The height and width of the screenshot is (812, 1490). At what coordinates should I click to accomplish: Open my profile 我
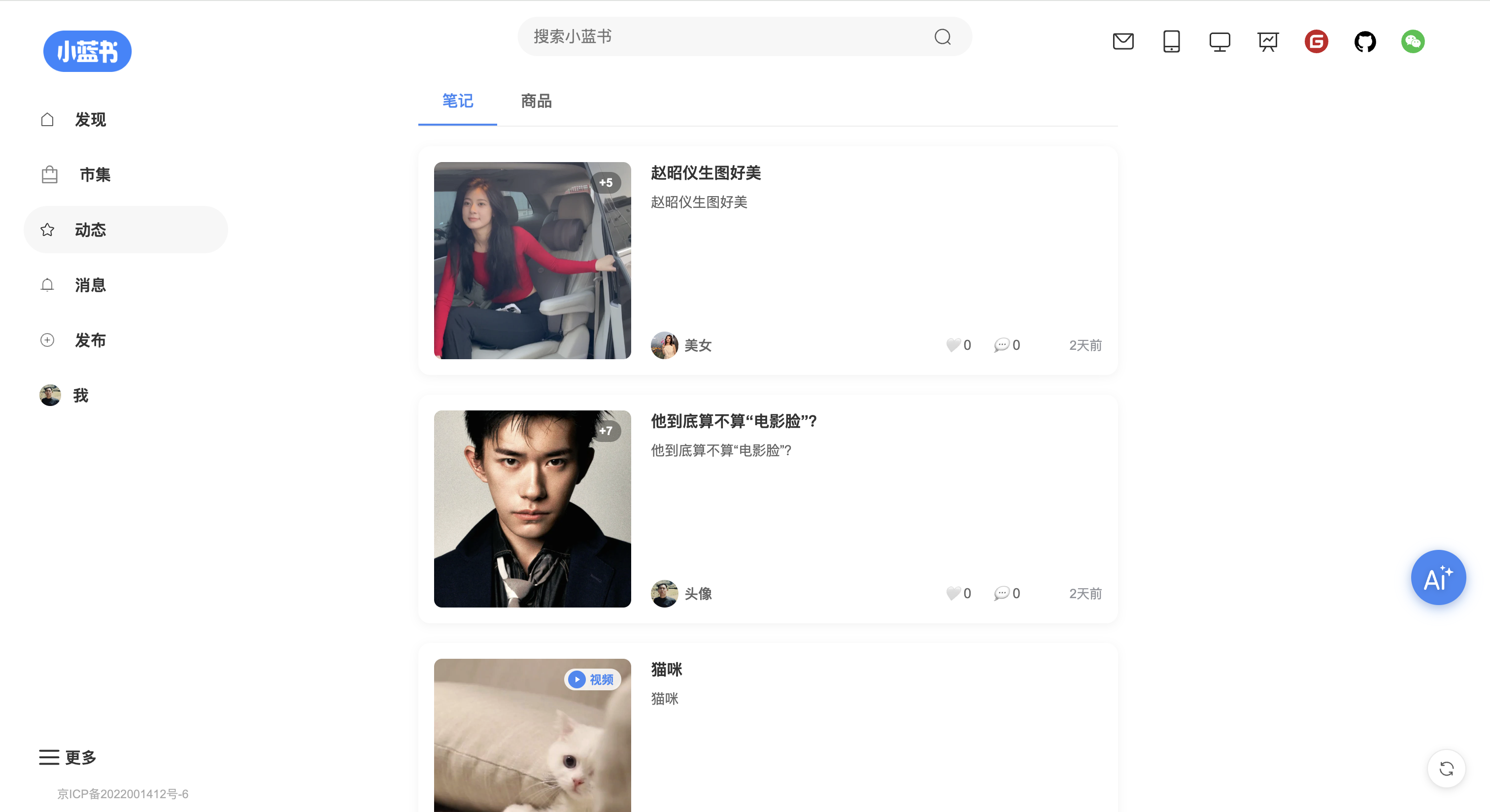click(80, 396)
